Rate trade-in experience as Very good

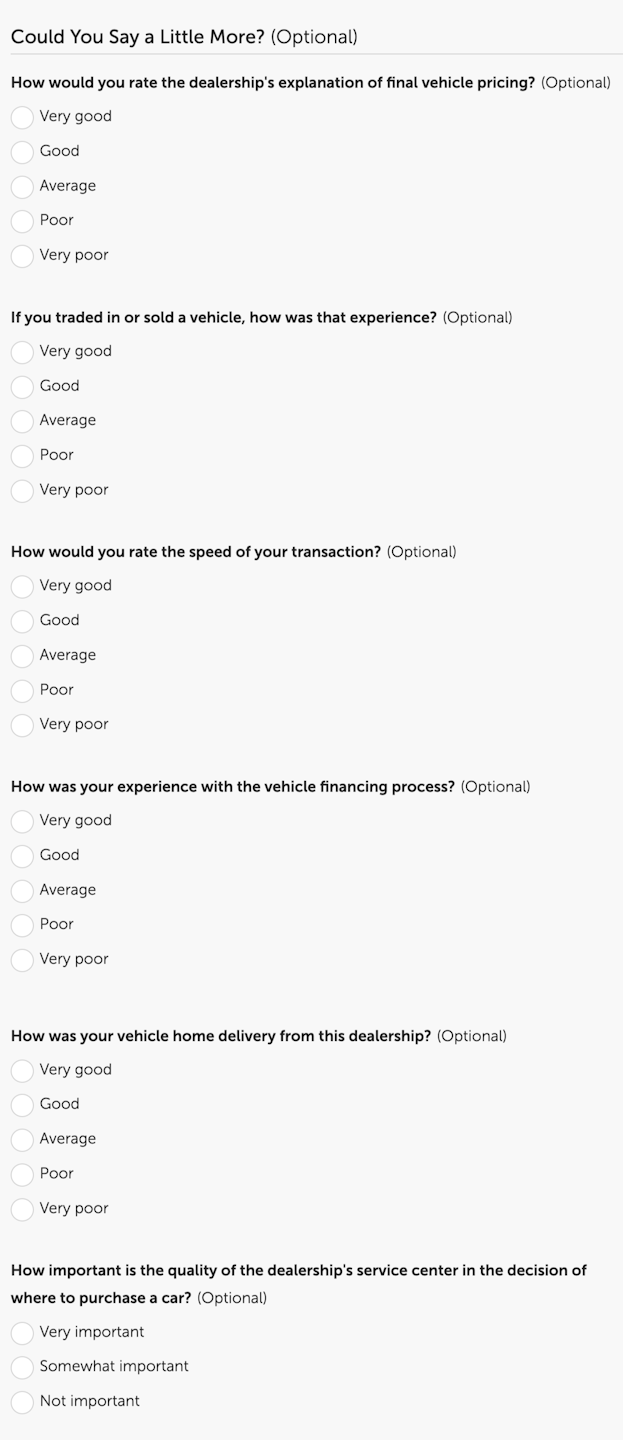(x=22, y=352)
